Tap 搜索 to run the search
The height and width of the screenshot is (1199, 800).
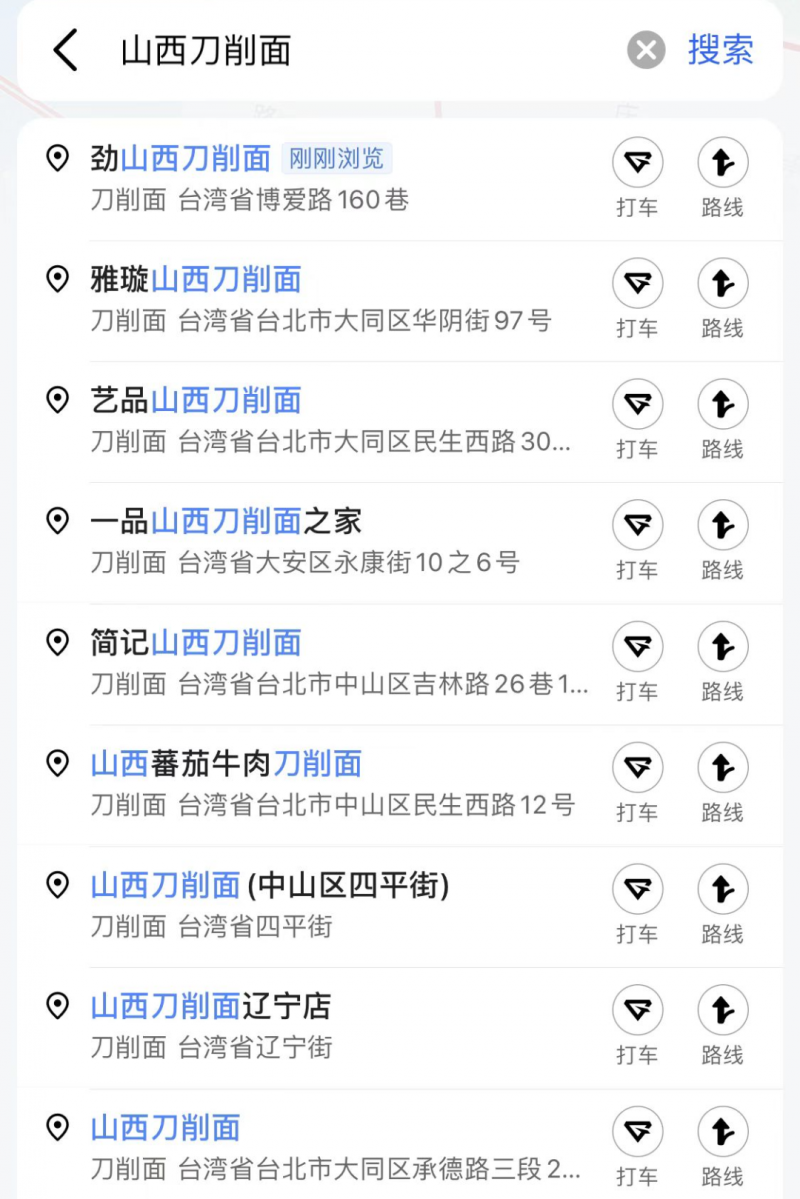[722, 50]
